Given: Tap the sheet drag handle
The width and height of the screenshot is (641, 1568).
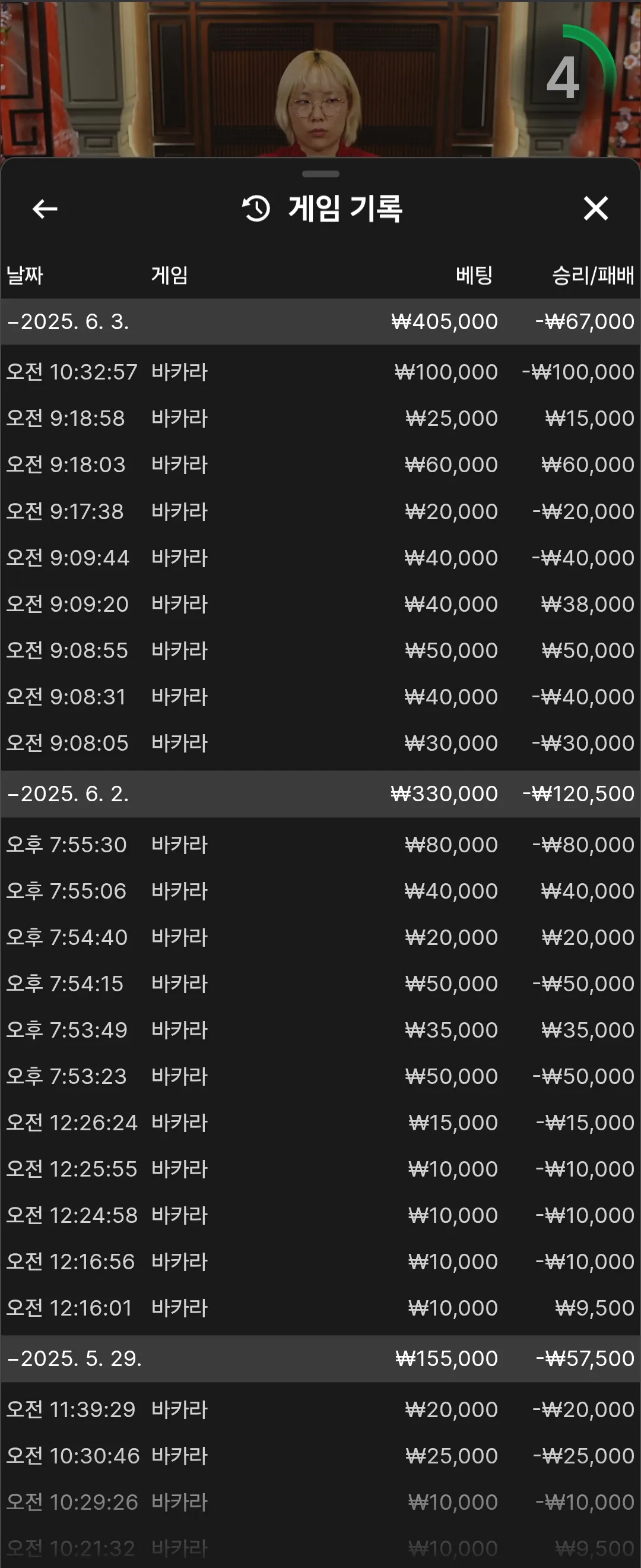Looking at the screenshot, I should pos(320,174).
